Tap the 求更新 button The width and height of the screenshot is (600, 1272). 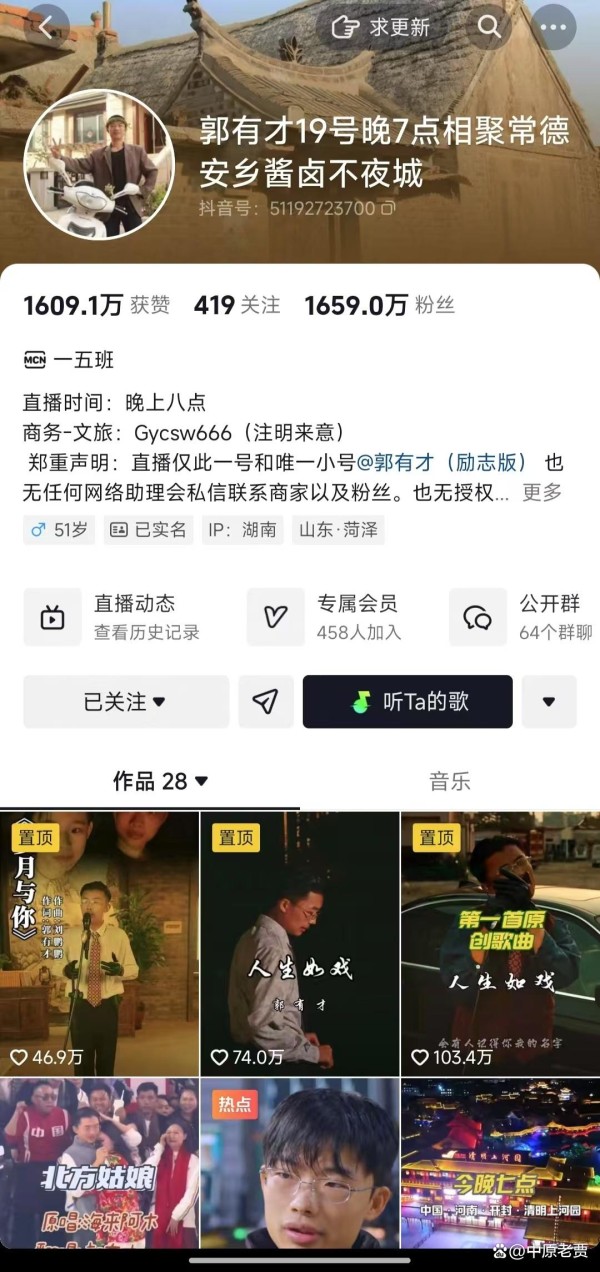pos(381,27)
